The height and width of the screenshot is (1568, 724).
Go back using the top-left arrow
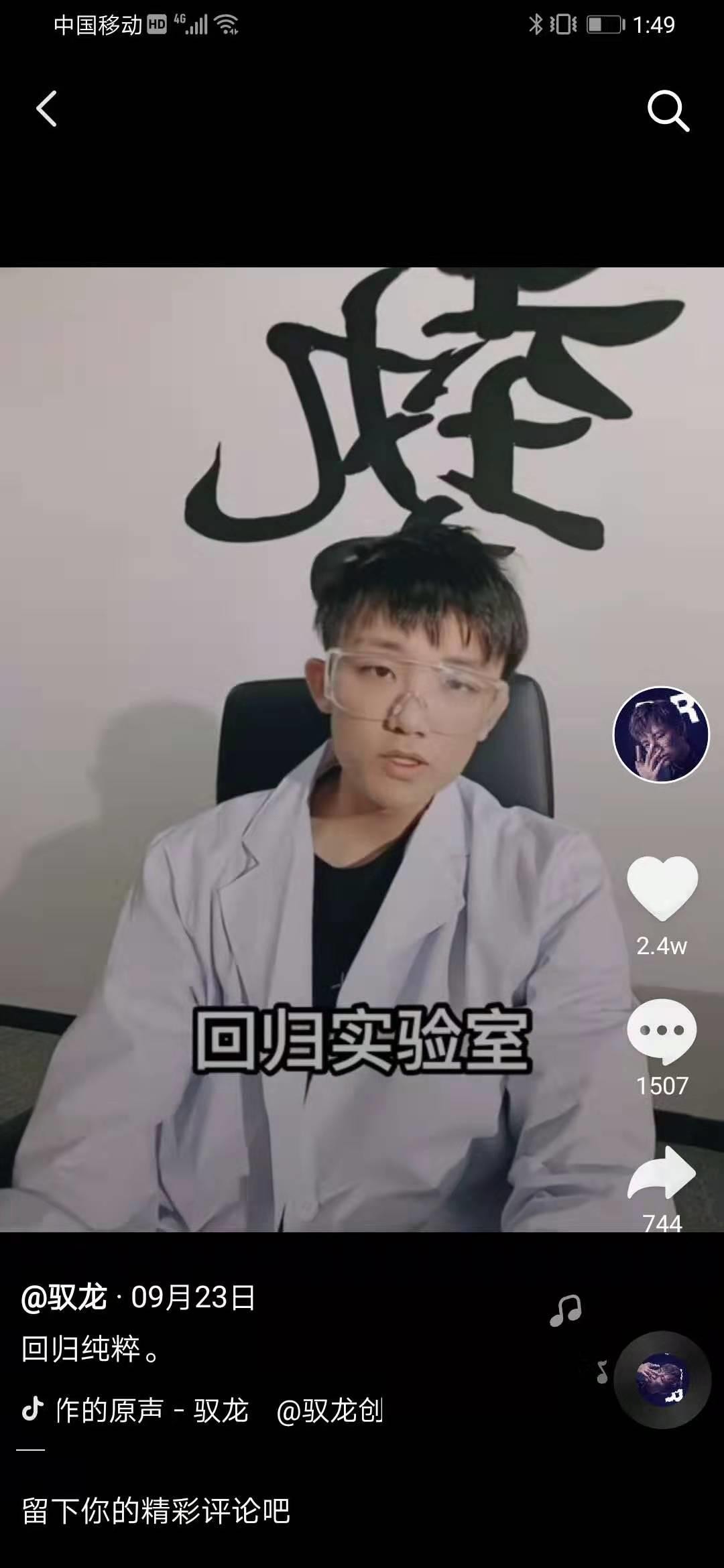(46, 109)
